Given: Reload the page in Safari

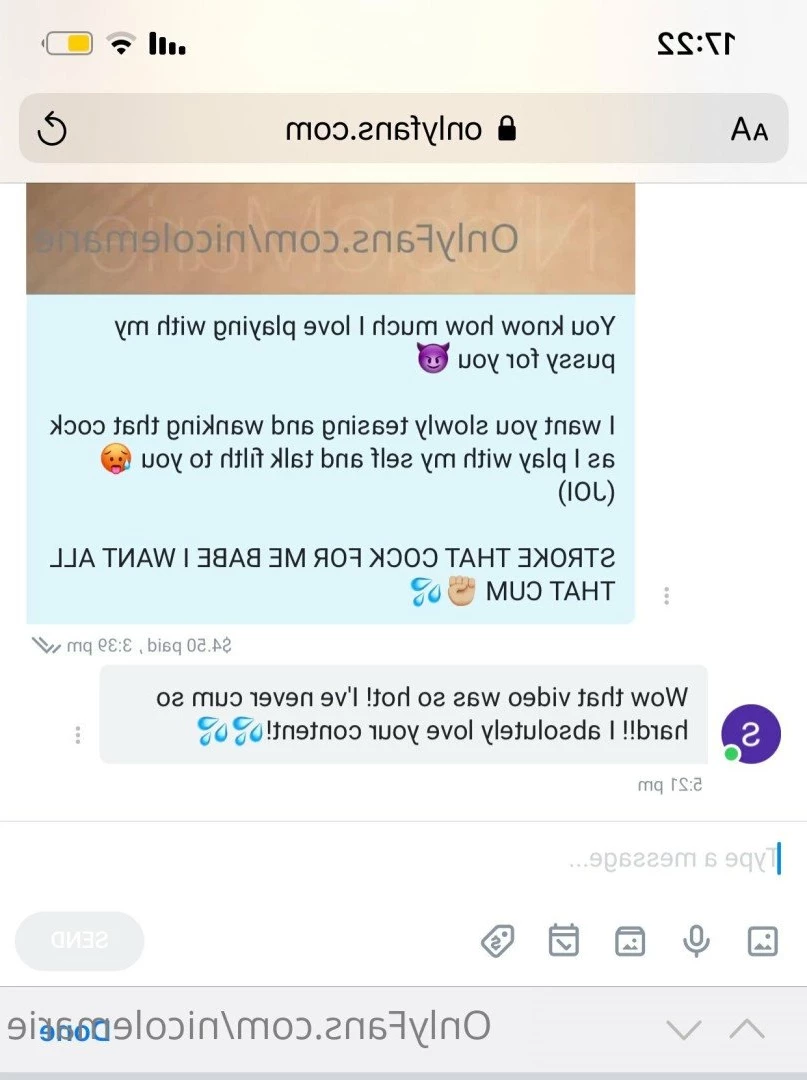Looking at the screenshot, I should (x=51, y=129).
